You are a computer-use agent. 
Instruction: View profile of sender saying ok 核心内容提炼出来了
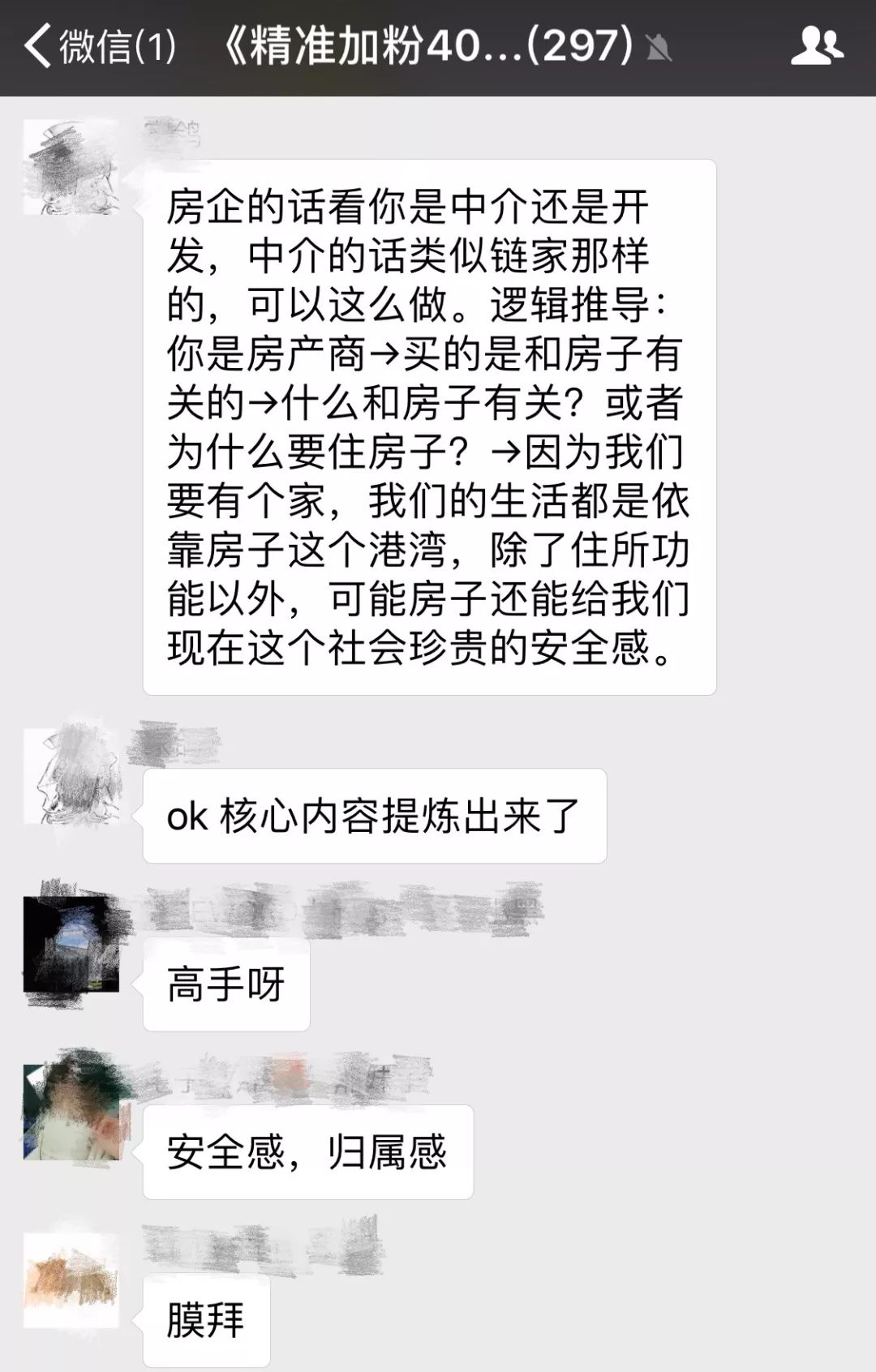(x=71, y=775)
